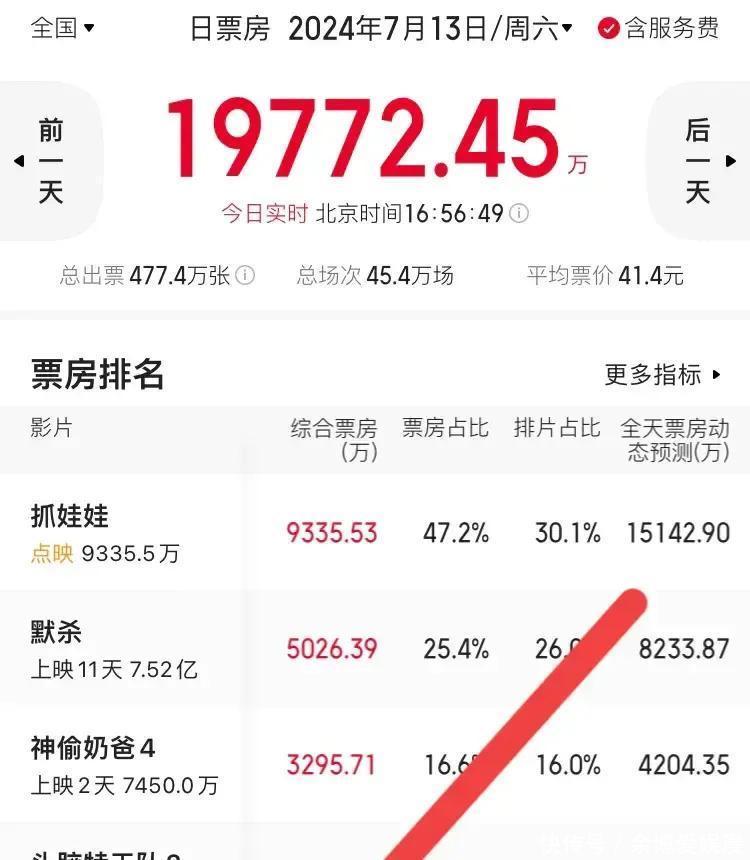Screen dimensions: 750x860
Task: Open the 全国 region dropdown
Action: (x=62, y=28)
